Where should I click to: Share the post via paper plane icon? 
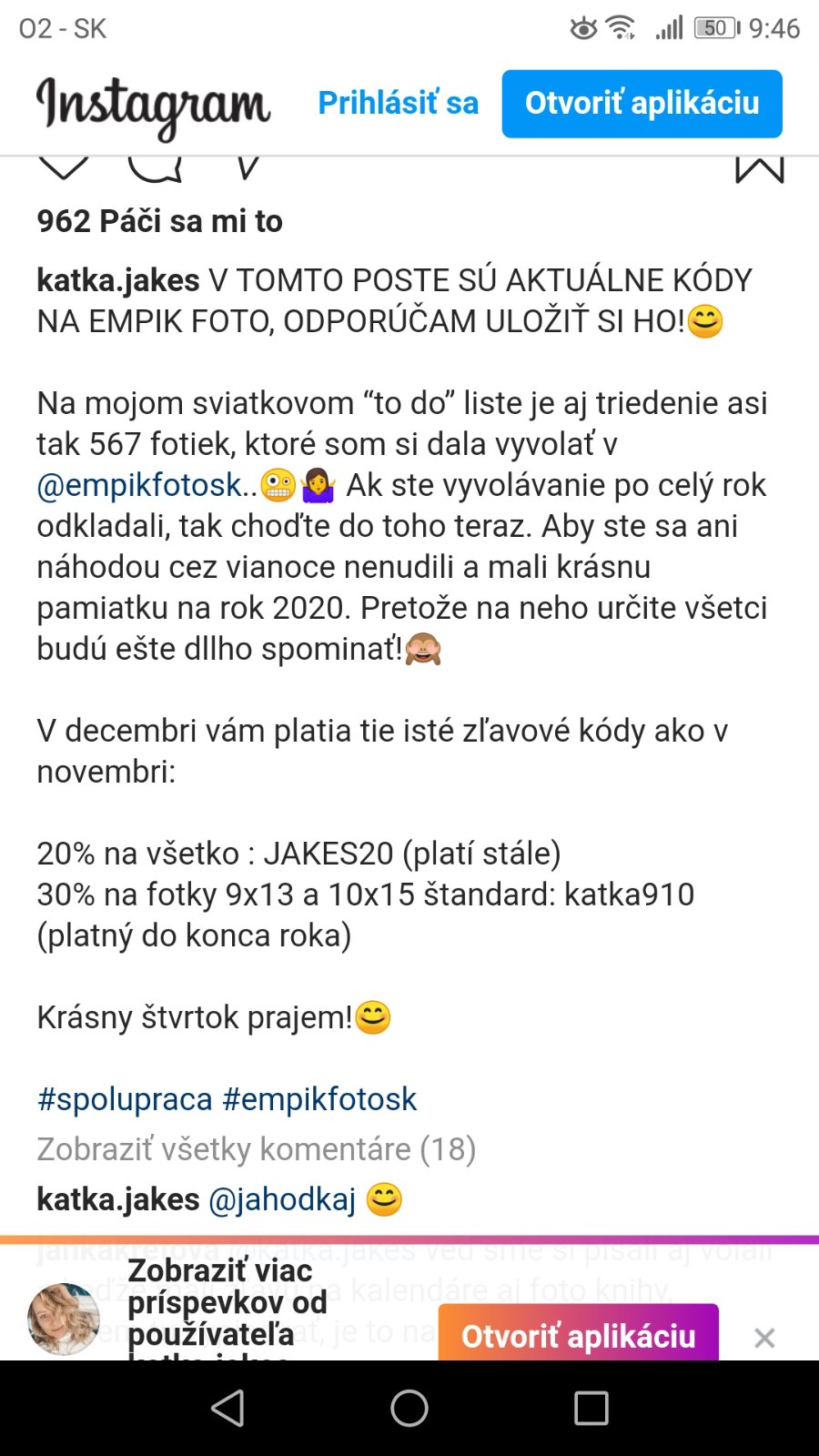[247, 167]
